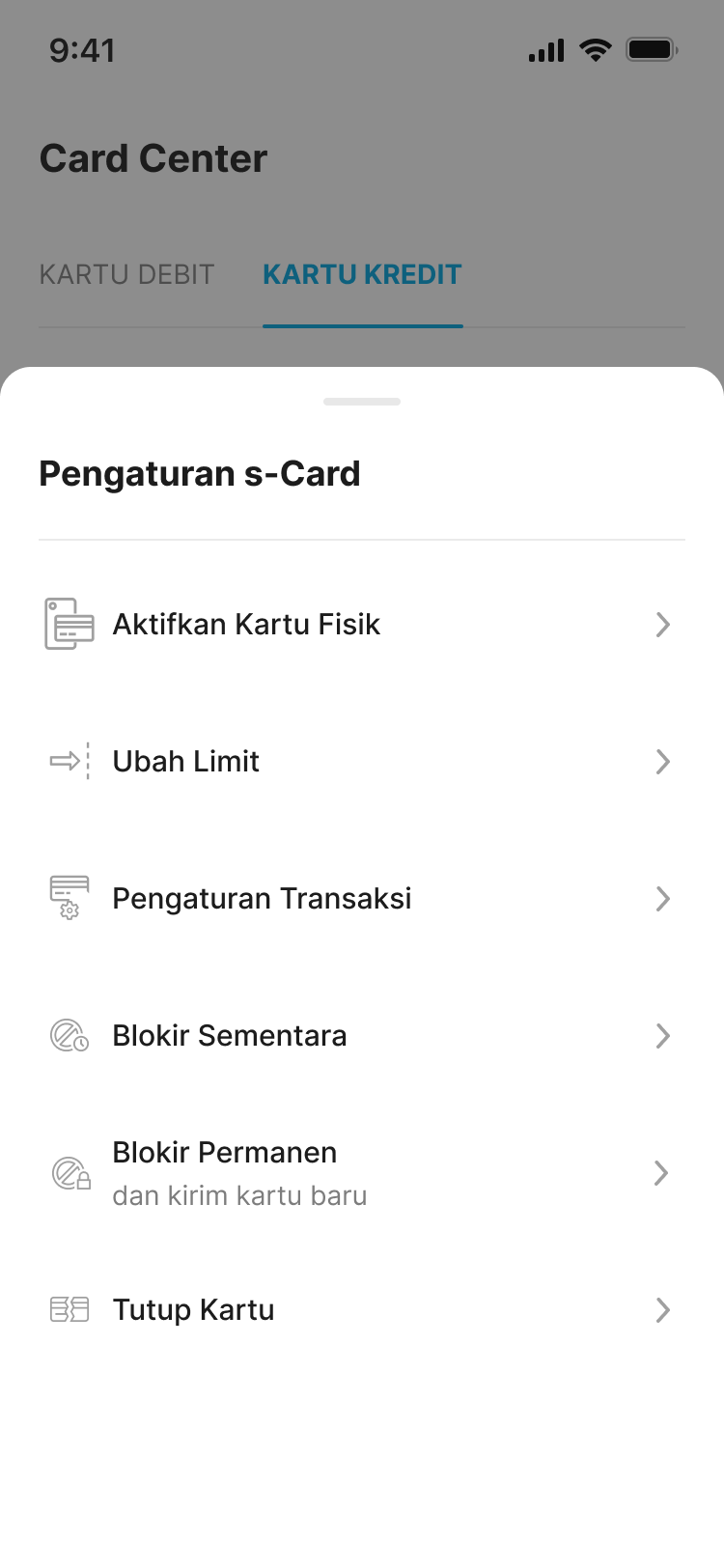The image size is (724, 1568).
Task: Click the 9:41 clock display
Action: (x=83, y=50)
